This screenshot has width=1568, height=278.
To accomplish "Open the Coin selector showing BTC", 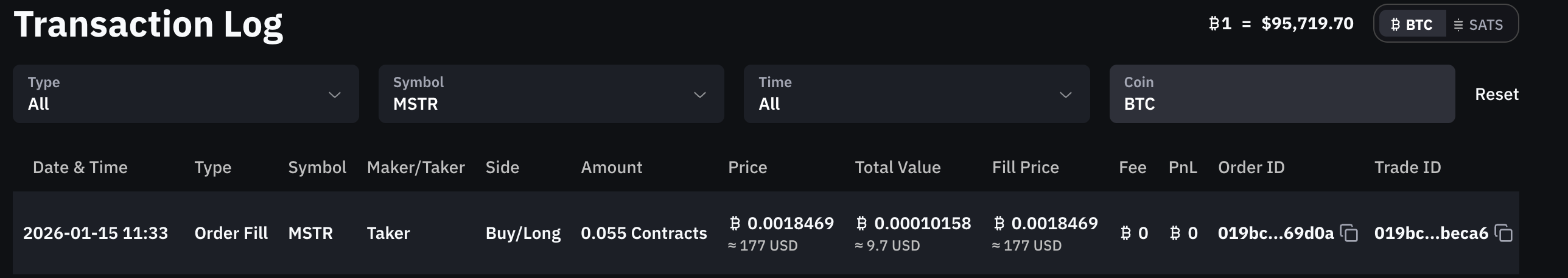I will [x=1281, y=94].
